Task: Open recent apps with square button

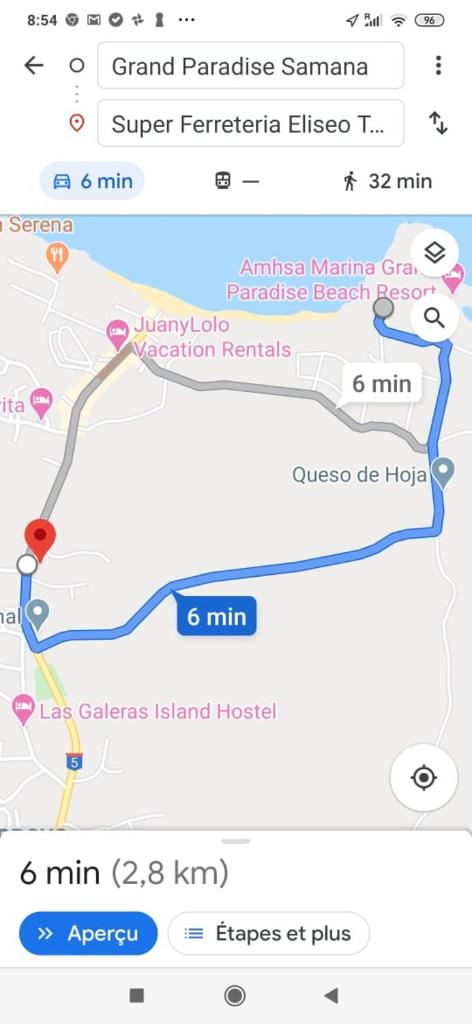Action: click(x=136, y=995)
